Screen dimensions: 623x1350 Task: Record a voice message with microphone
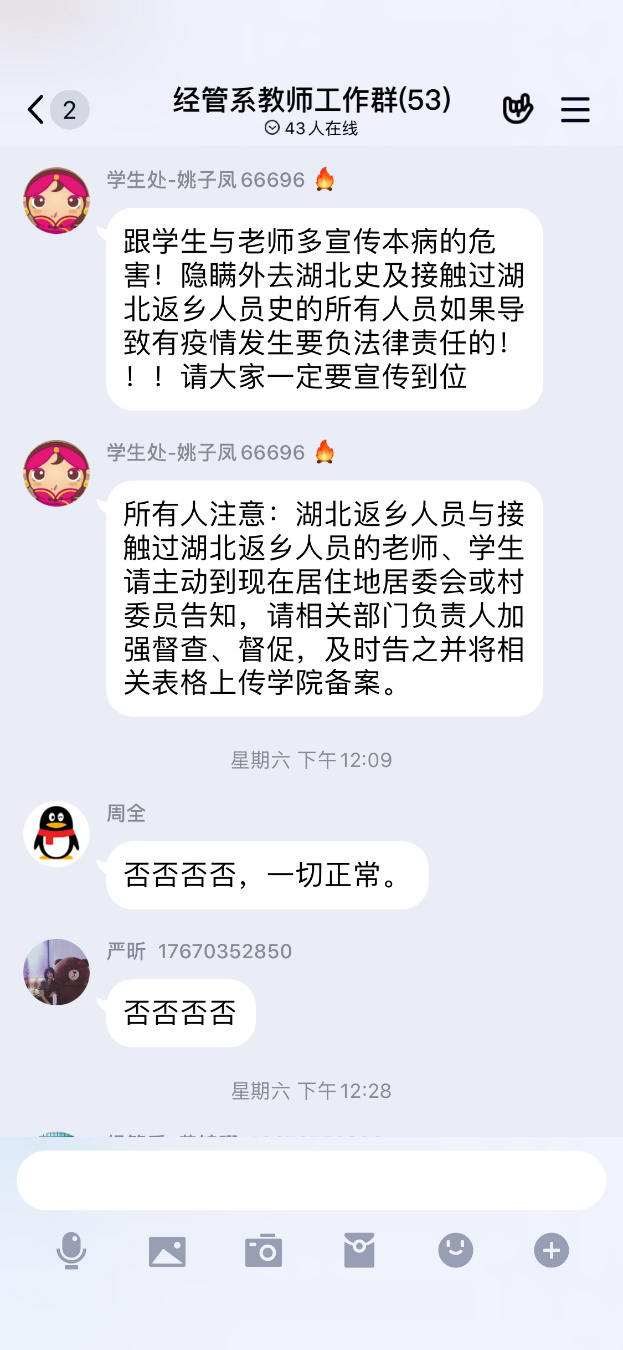pyautogui.click(x=71, y=1250)
